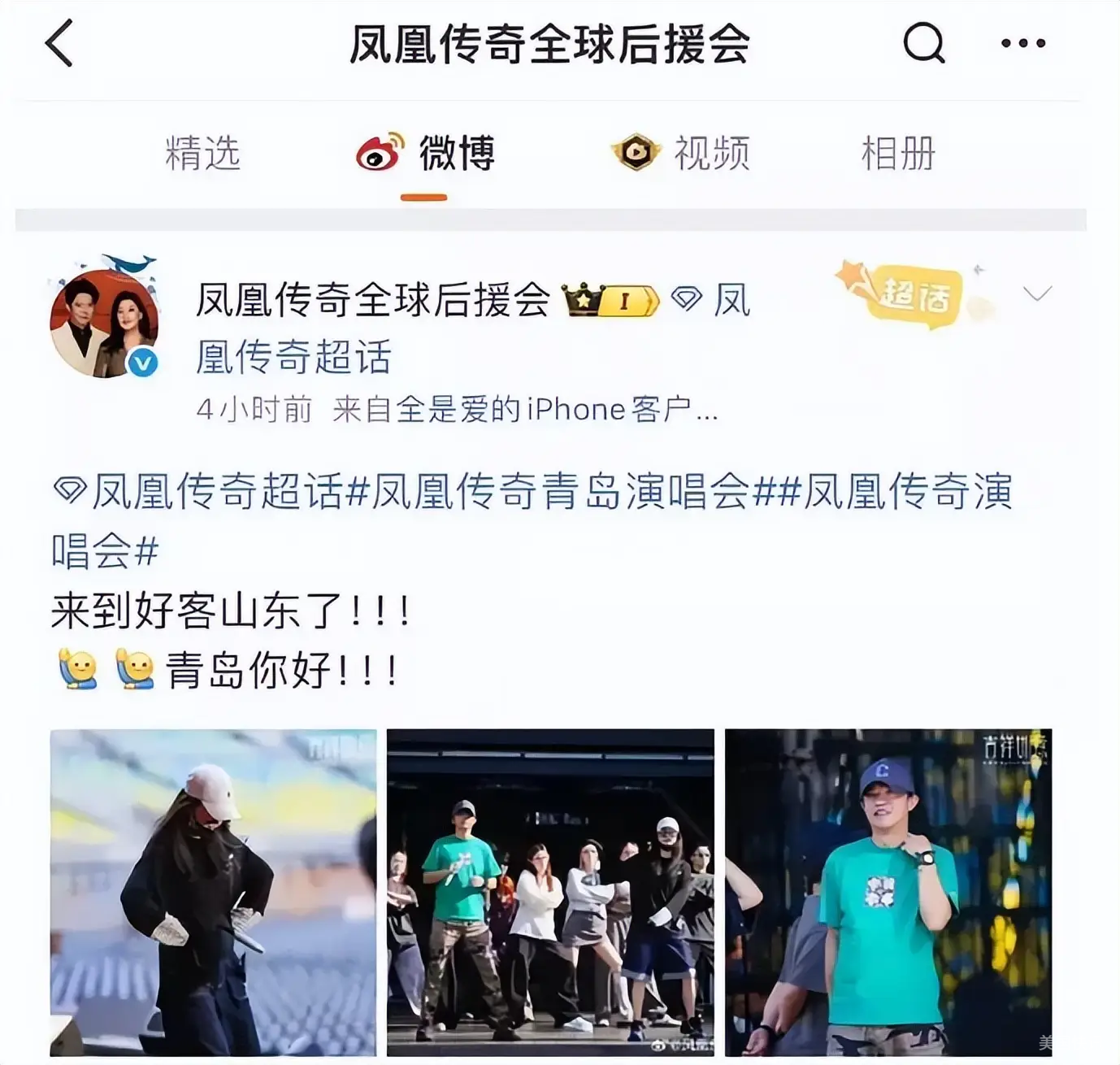
Task: View the third photo of man in green shirt
Action: [888, 892]
